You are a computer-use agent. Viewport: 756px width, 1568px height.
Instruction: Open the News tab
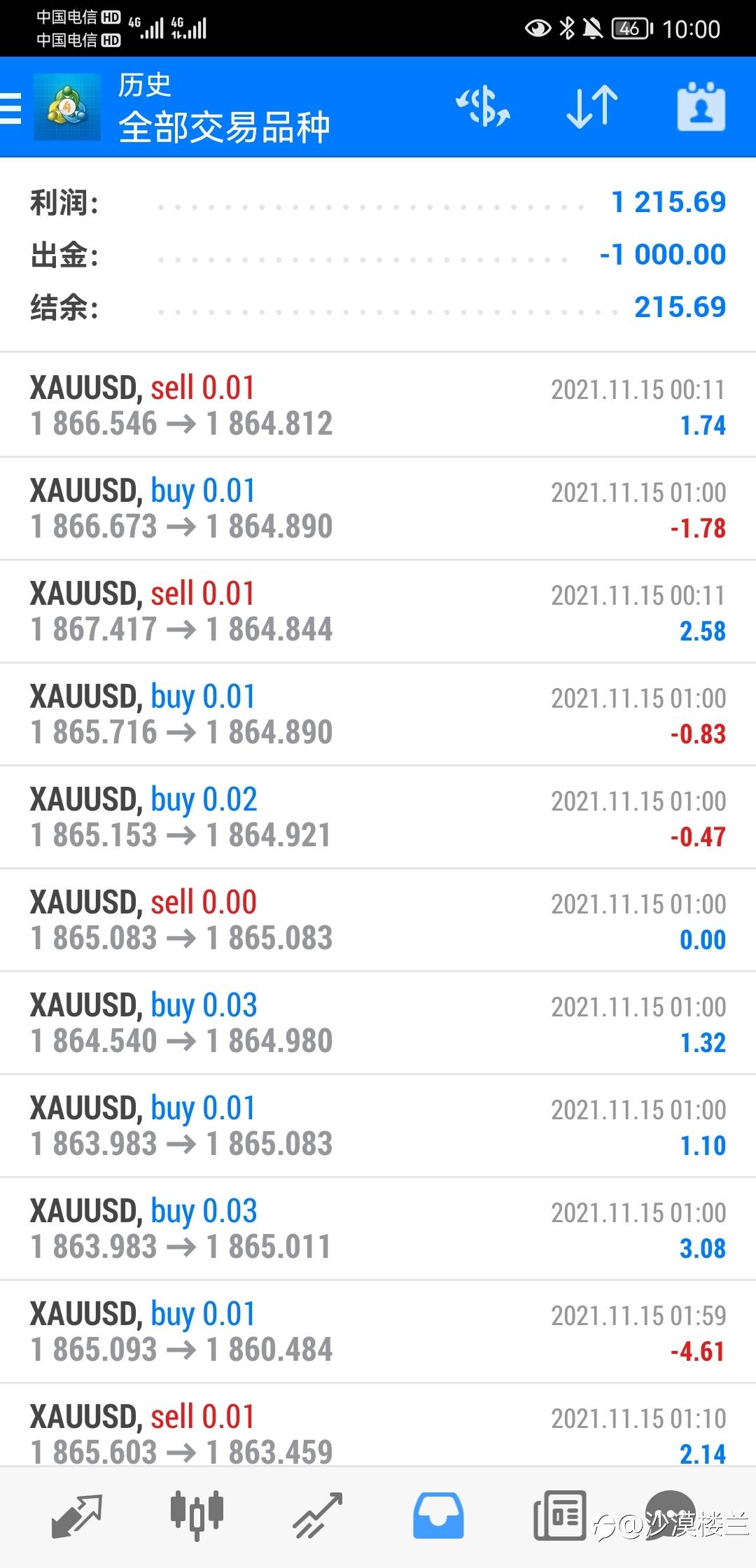point(559,1516)
